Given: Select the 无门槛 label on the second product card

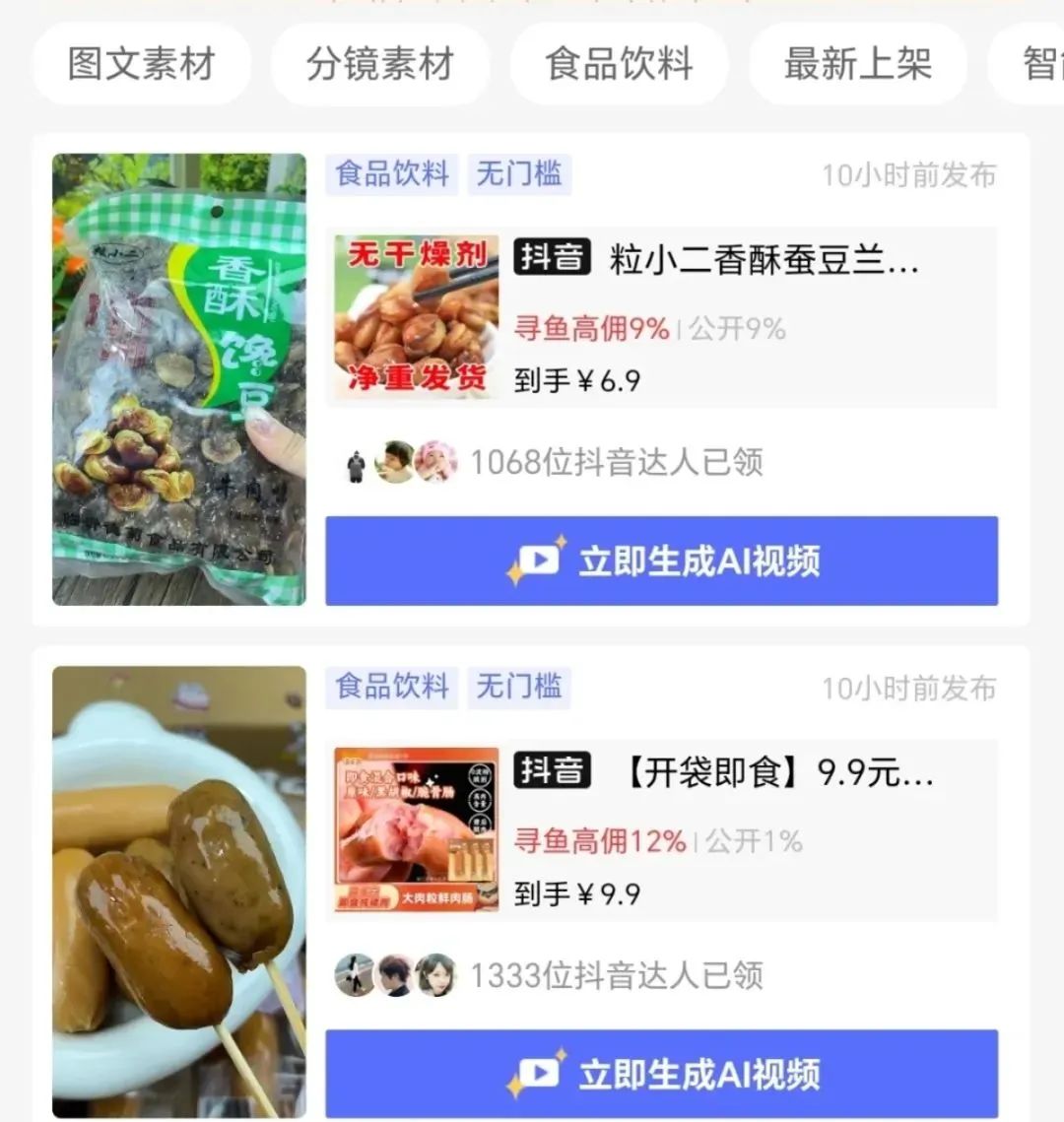Looking at the screenshot, I should [519, 687].
